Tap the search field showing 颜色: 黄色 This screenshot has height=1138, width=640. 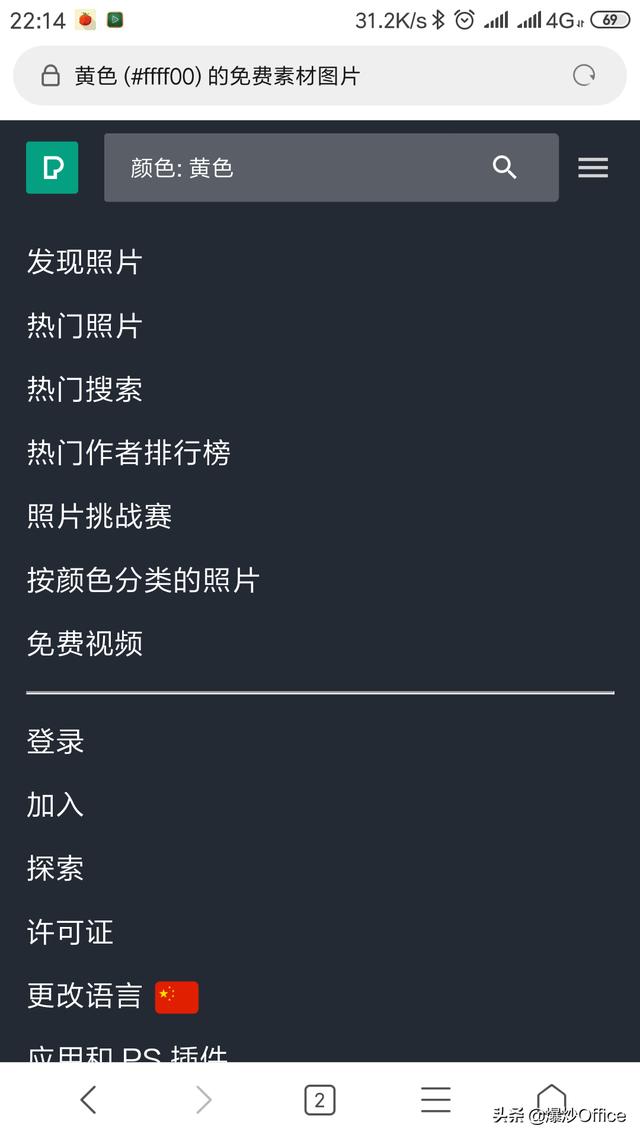pos(300,168)
